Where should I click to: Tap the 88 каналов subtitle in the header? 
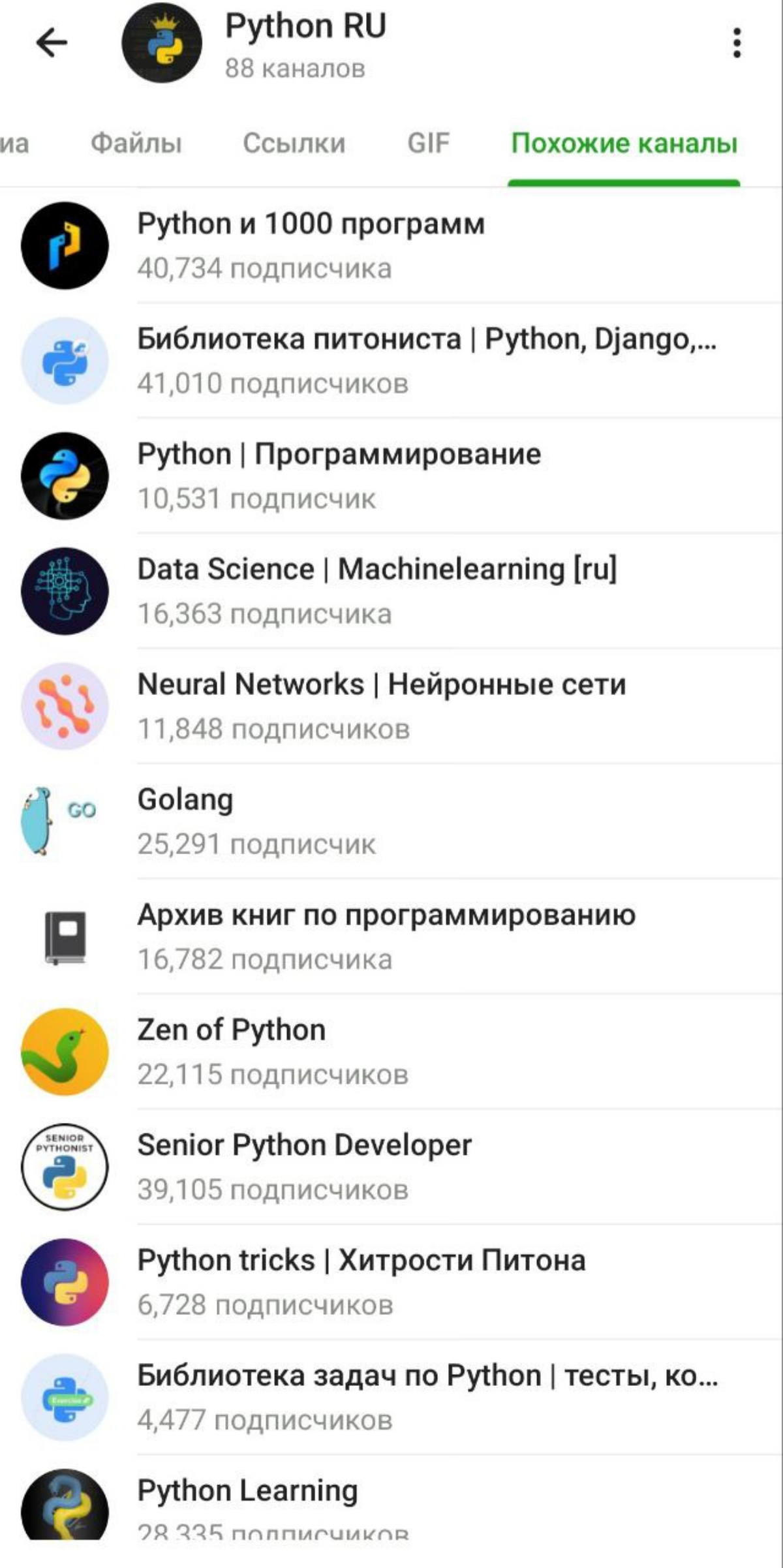coord(295,67)
